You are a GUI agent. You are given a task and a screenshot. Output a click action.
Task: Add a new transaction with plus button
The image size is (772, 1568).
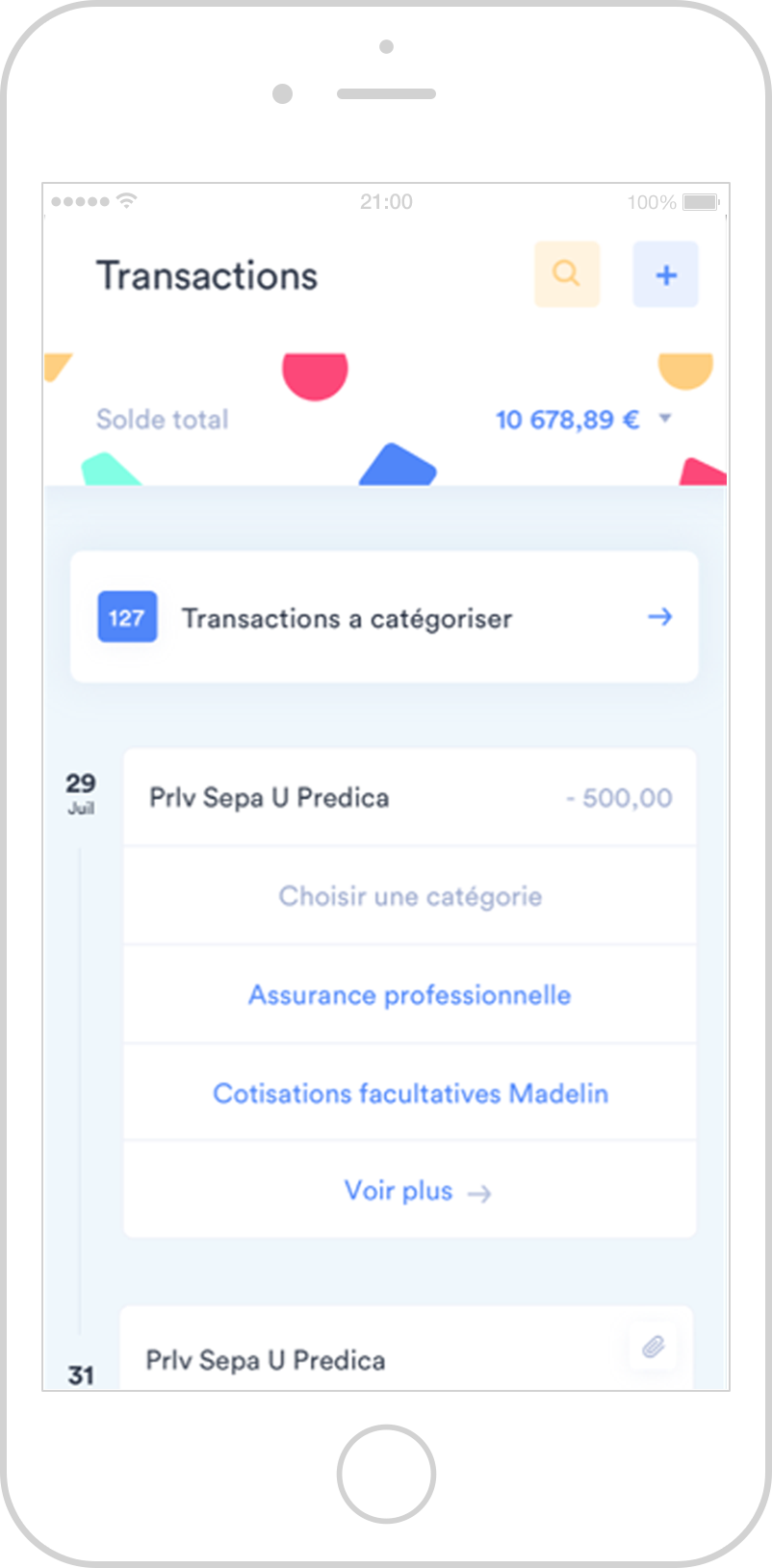(665, 274)
